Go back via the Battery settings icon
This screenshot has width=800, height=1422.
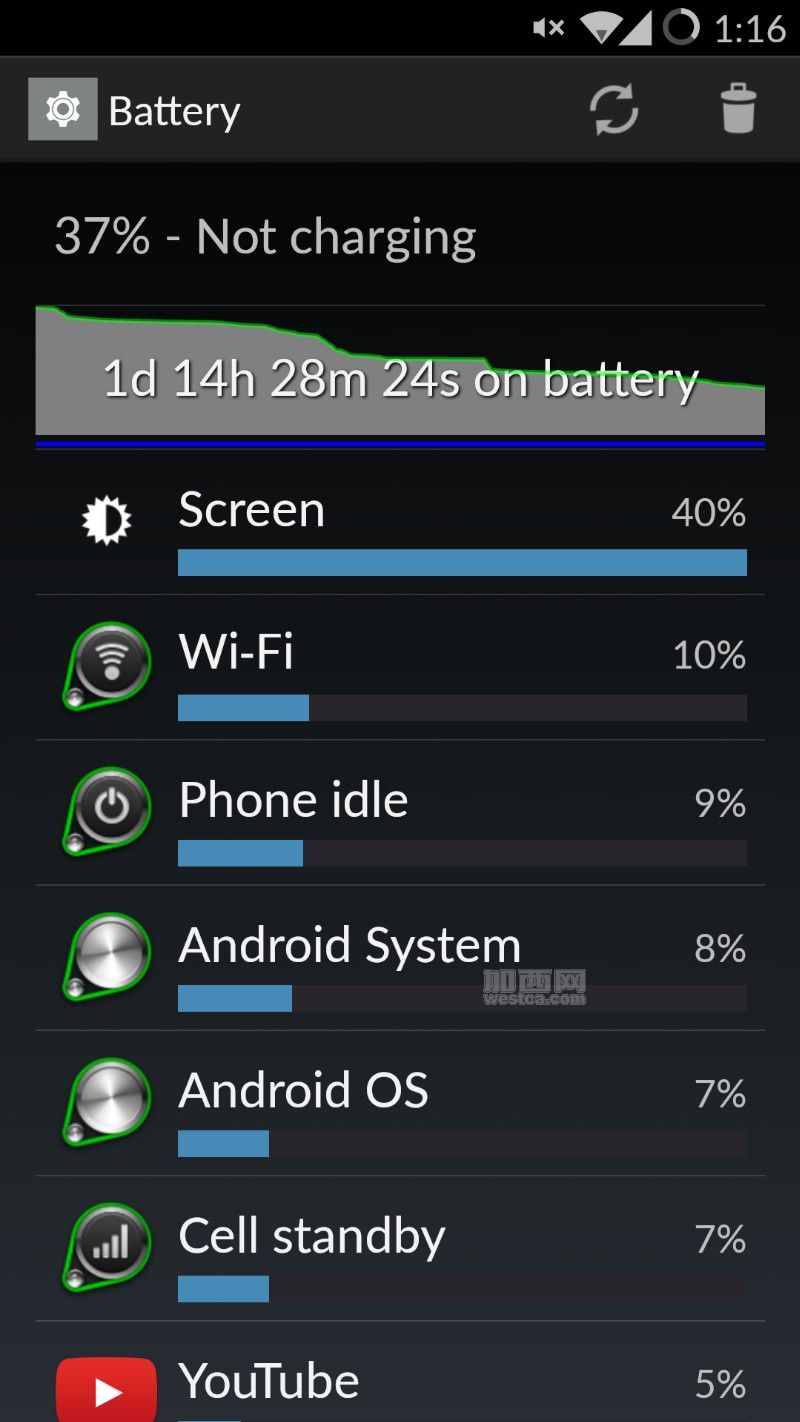[x=63, y=109]
